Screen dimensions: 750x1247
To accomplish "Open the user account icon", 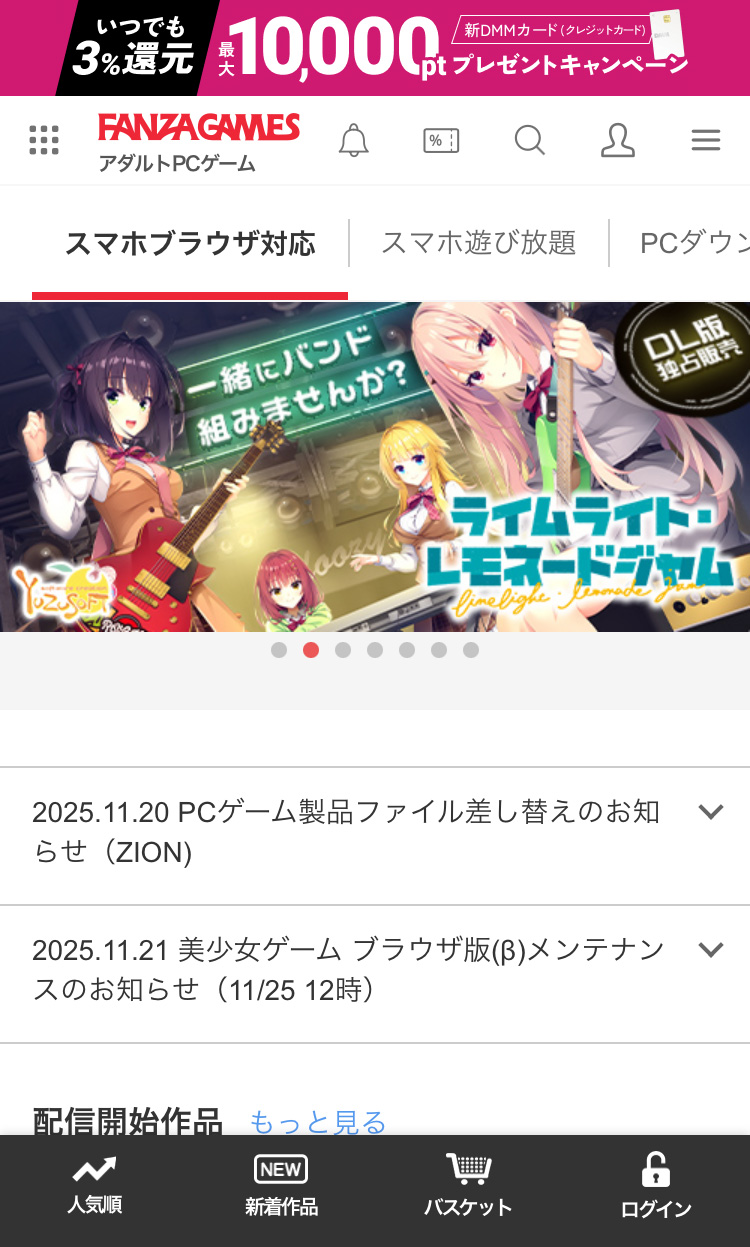I will [x=617, y=140].
